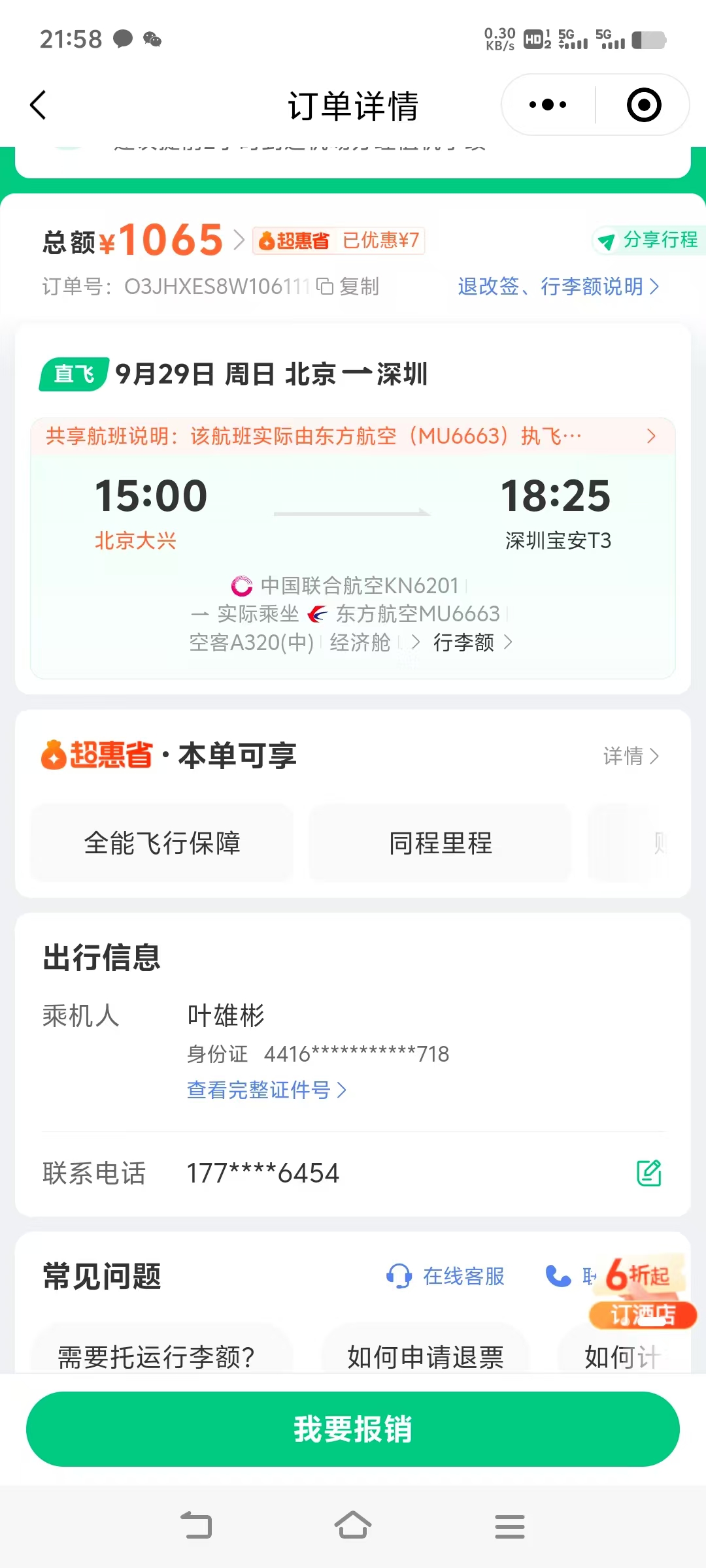Viewport: 706px width, 1568px height.
Task: Open the codeshare flight notice 共享航班说明
Action: pyautogui.click(x=352, y=436)
